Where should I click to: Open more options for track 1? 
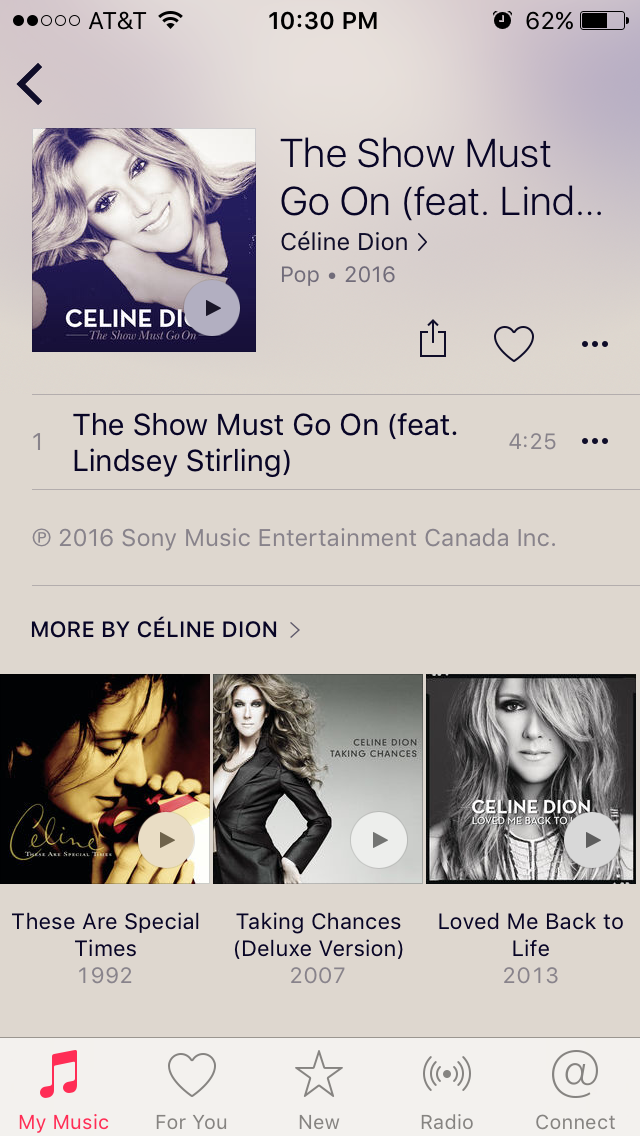(594, 442)
